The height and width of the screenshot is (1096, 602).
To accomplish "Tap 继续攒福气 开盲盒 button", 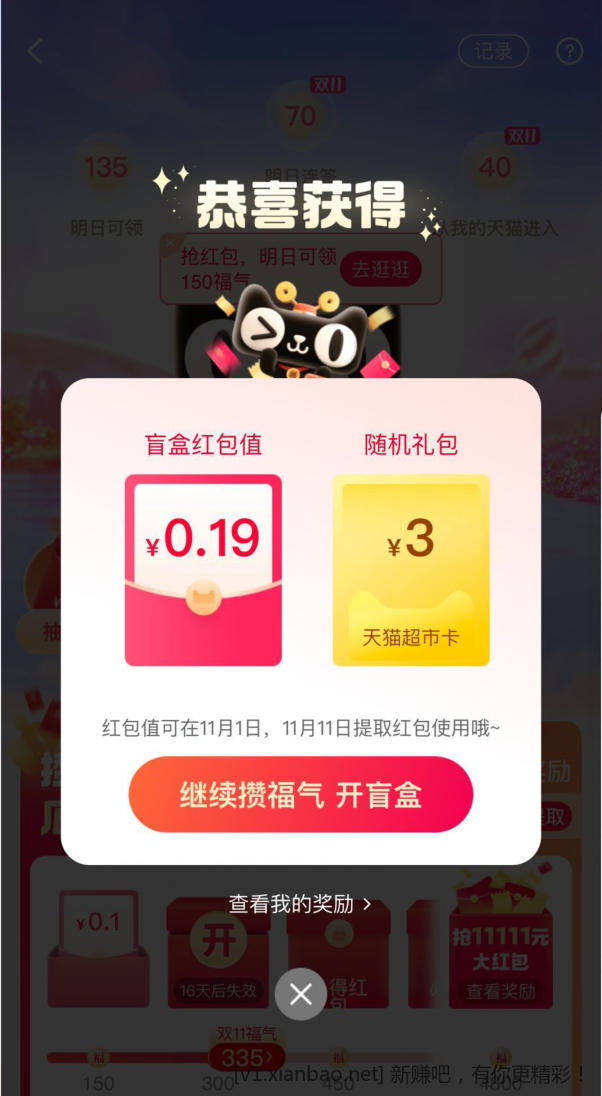I will coord(300,795).
